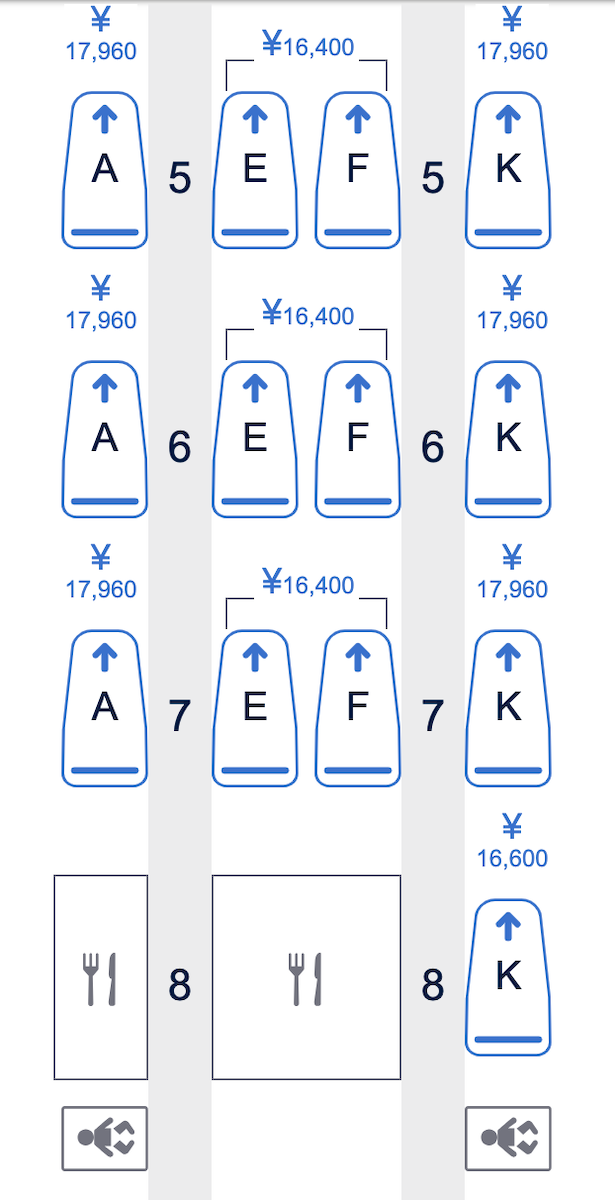Pick seat 5F
The width and height of the screenshot is (615, 1200).
point(357,170)
